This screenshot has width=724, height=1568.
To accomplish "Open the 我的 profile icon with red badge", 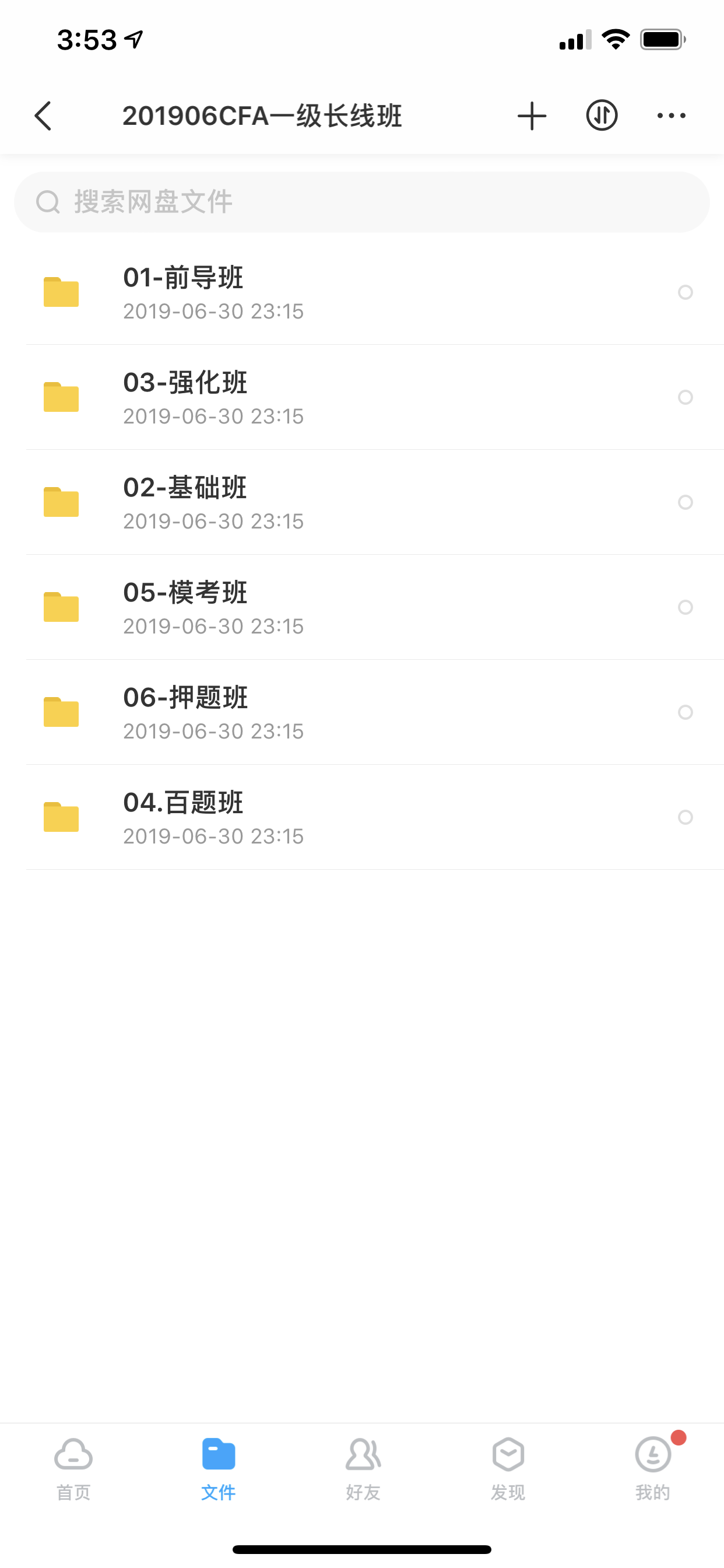I will pyautogui.click(x=652, y=1454).
